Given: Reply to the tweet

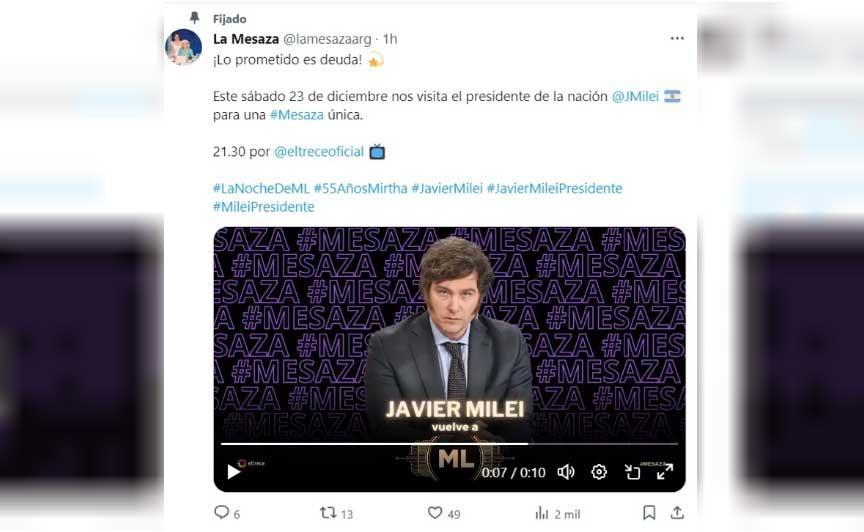Looking at the screenshot, I should [222, 512].
